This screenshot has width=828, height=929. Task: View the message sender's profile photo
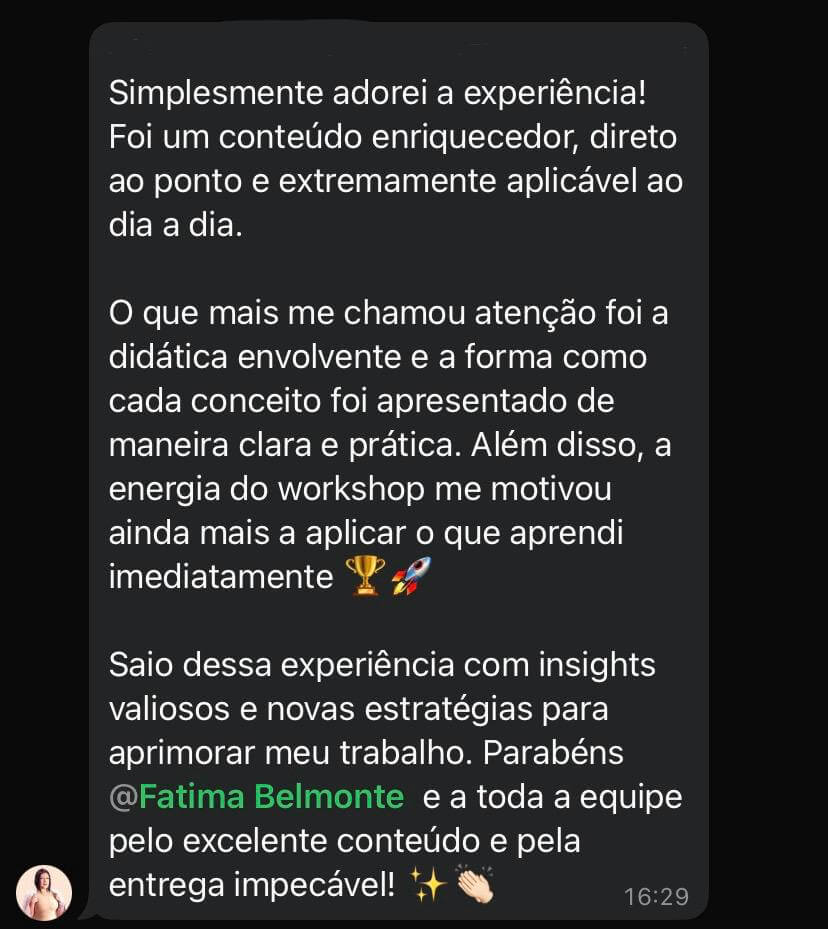45,892
